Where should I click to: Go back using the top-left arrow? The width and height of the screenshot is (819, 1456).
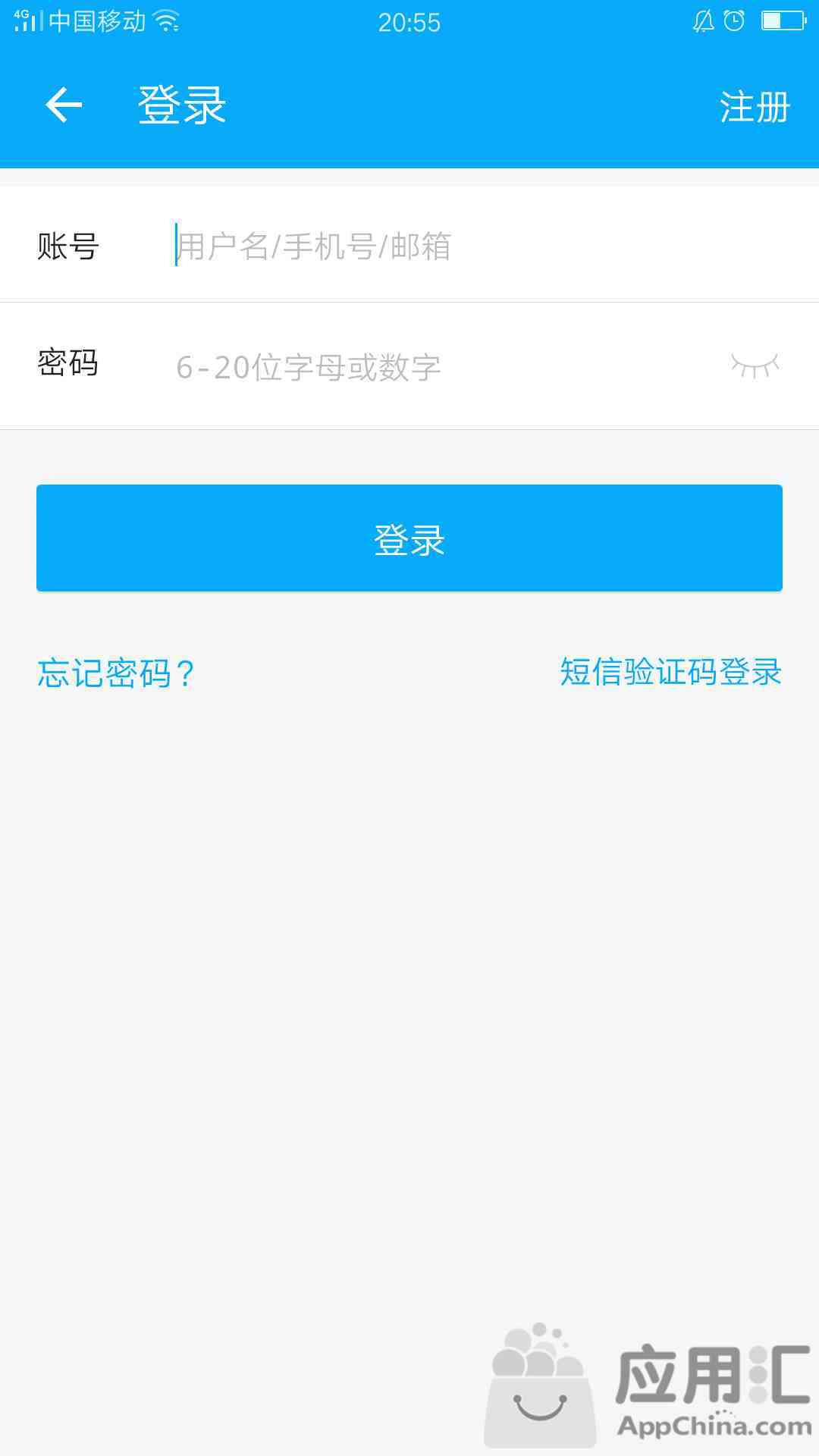[x=64, y=105]
